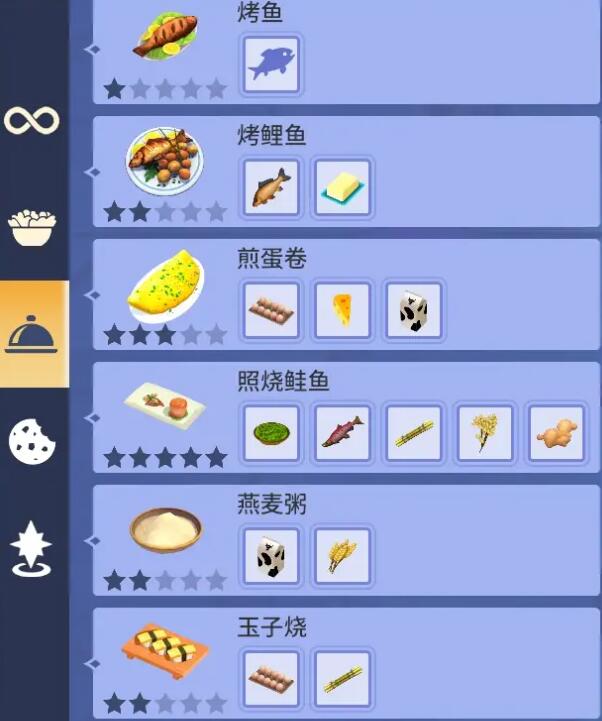The image size is (602, 721).
Task: Switch to the infinity category tab
Action: click(x=32, y=121)
